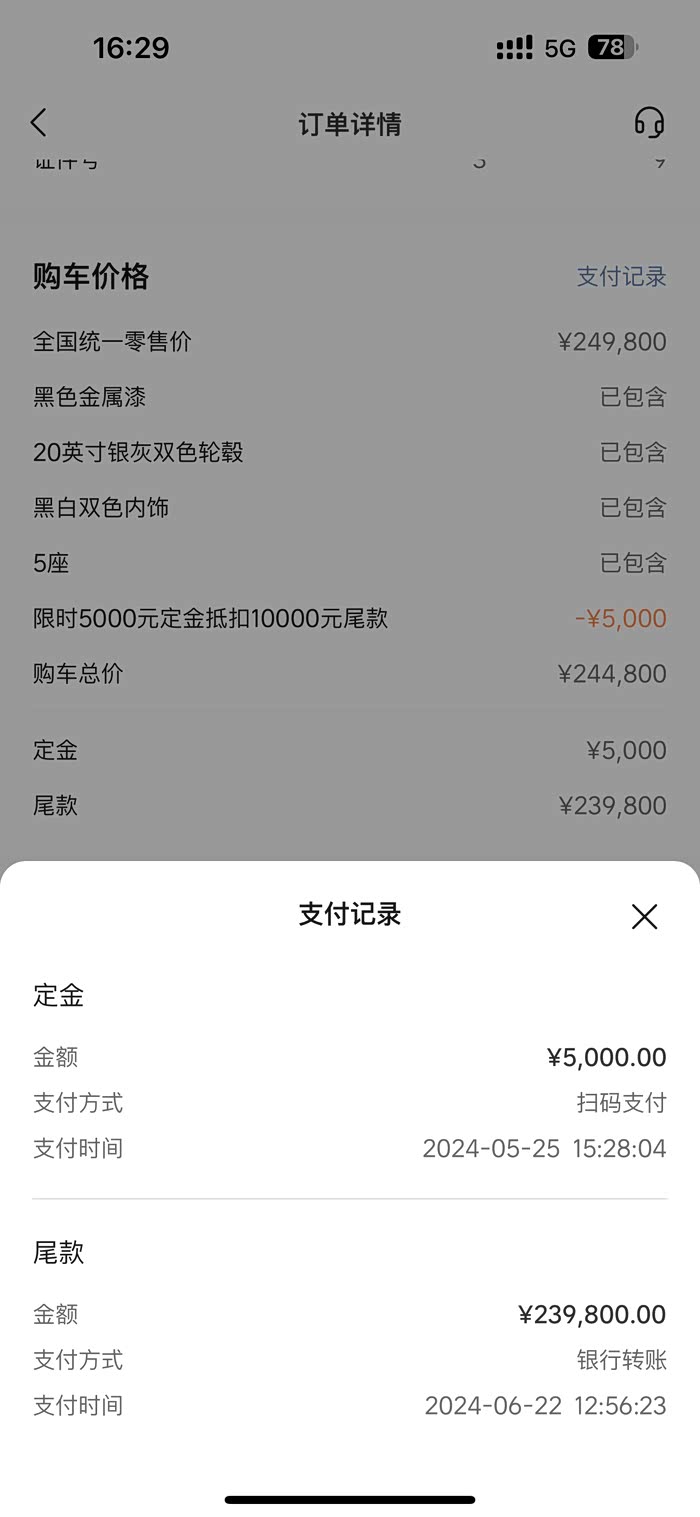Close the 支付记录 payment record sheet
Image resolution: width=700 pixels, height=1517 pixels.
coord(644,916)
